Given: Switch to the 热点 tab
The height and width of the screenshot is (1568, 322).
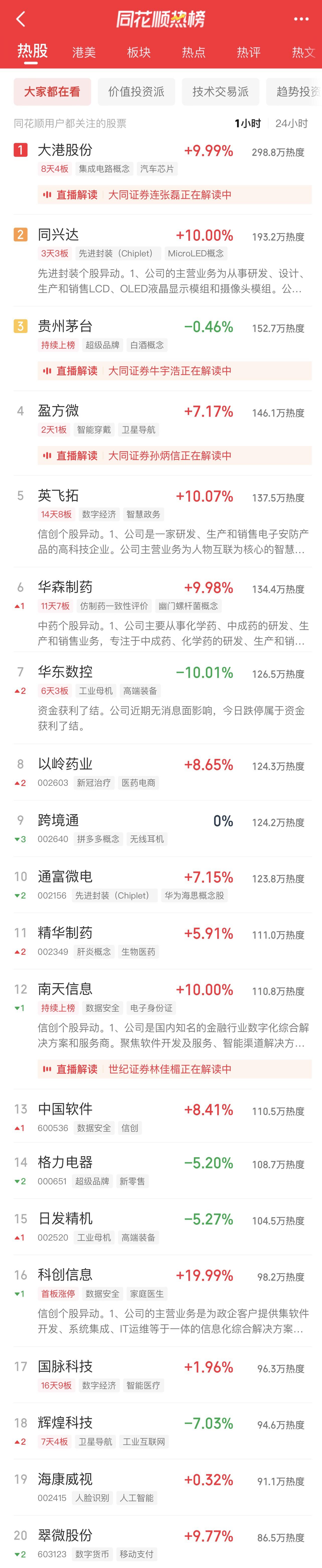Looking at the screenshot, I should pos(193,52).
